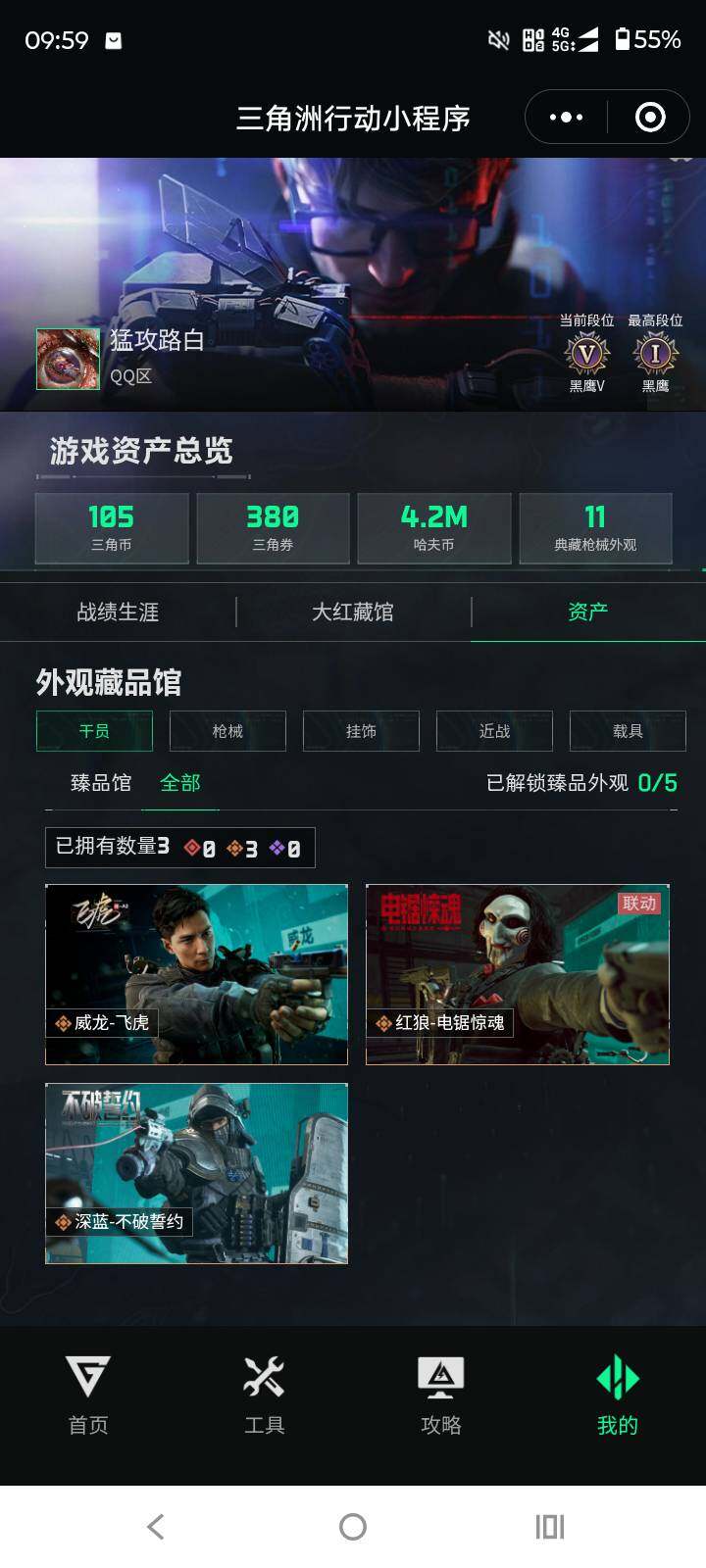
Task: Open the 深蓝-不破誓约 skin thumbnail
Action: (195, 1172)
